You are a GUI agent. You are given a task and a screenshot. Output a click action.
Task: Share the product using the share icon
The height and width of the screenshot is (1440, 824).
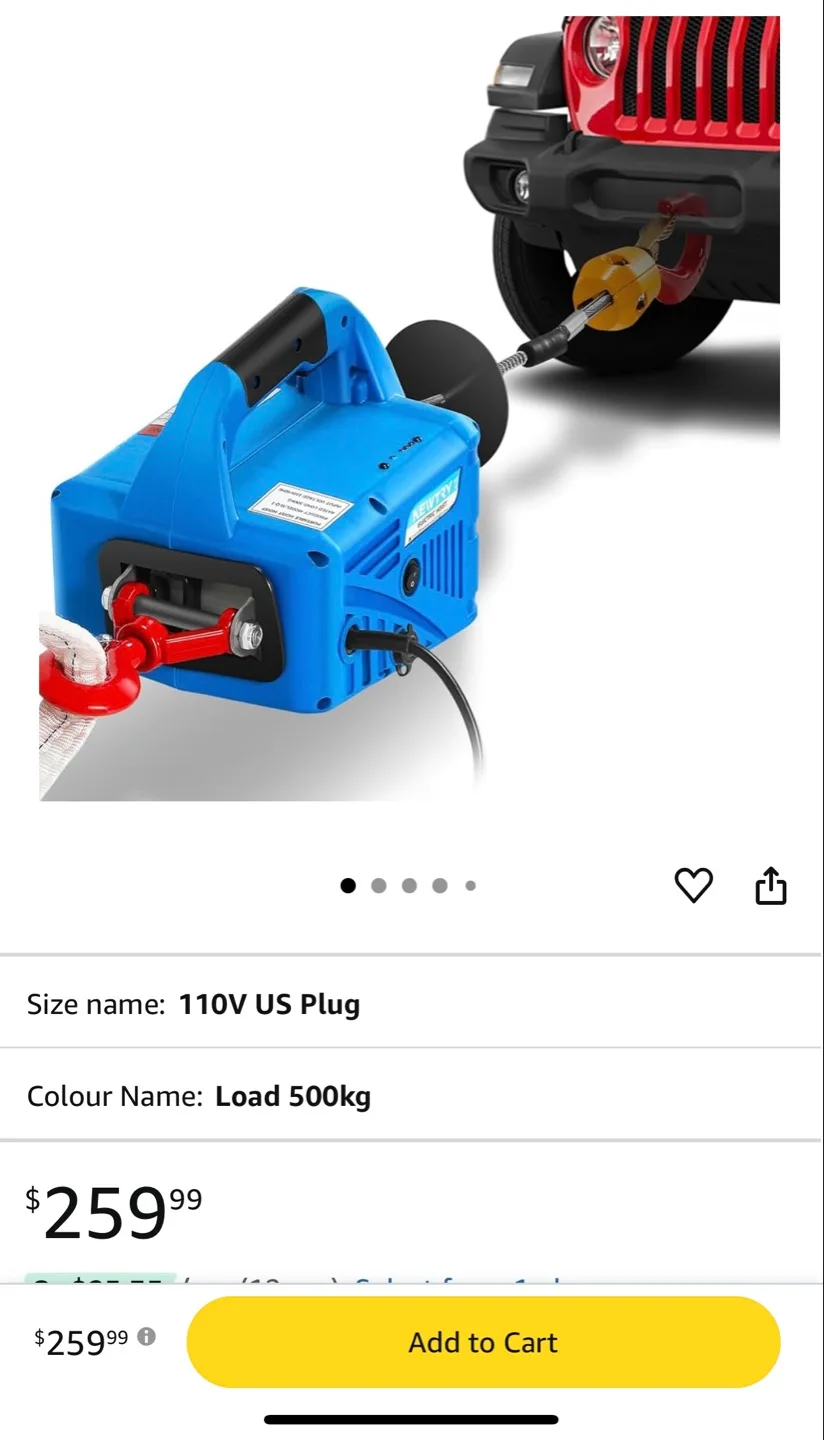tap(770, 884)
